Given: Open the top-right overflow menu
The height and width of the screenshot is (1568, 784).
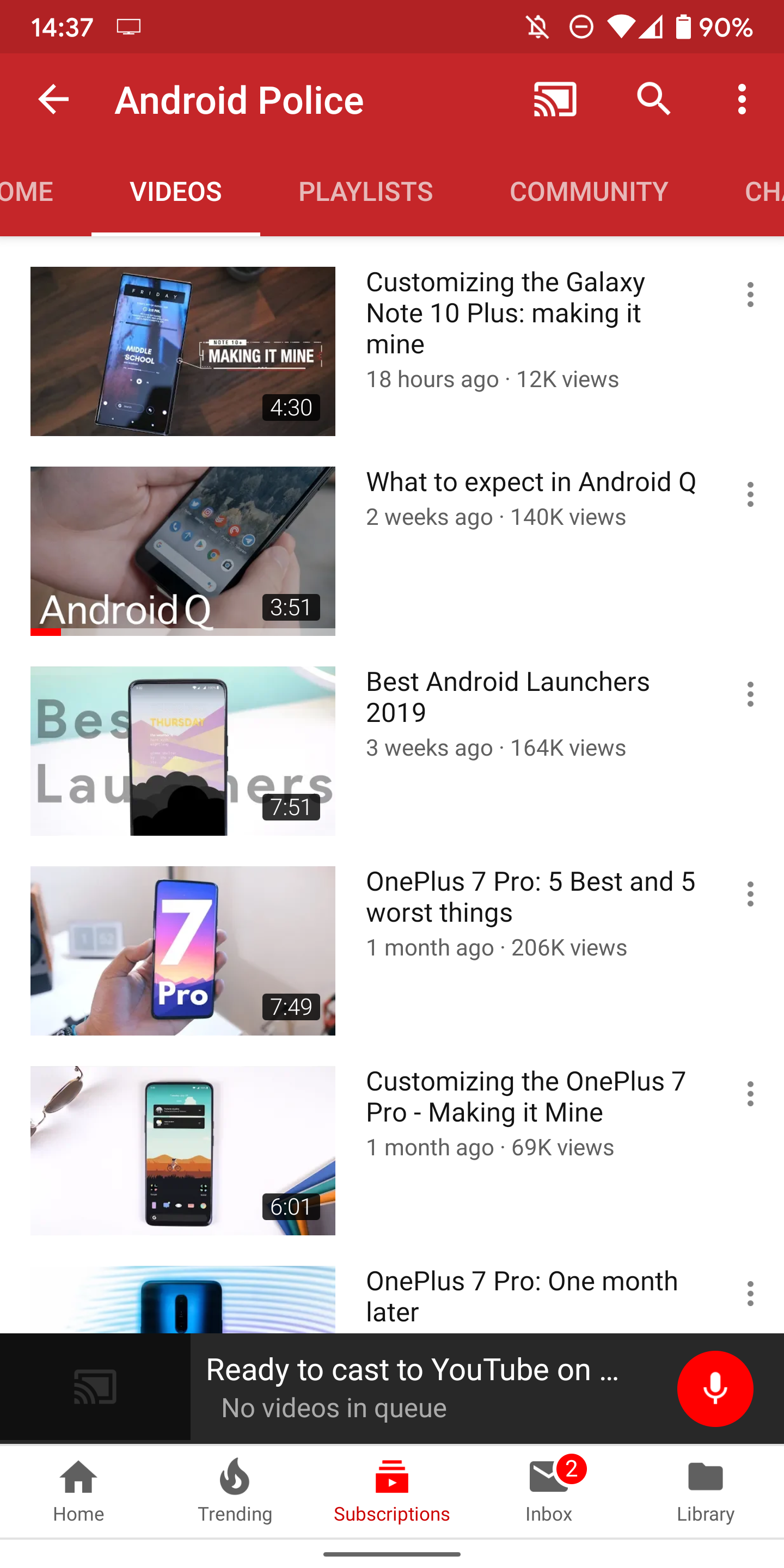Looking at the screenshot, I should pyautogui.click(x=742, y=99).
